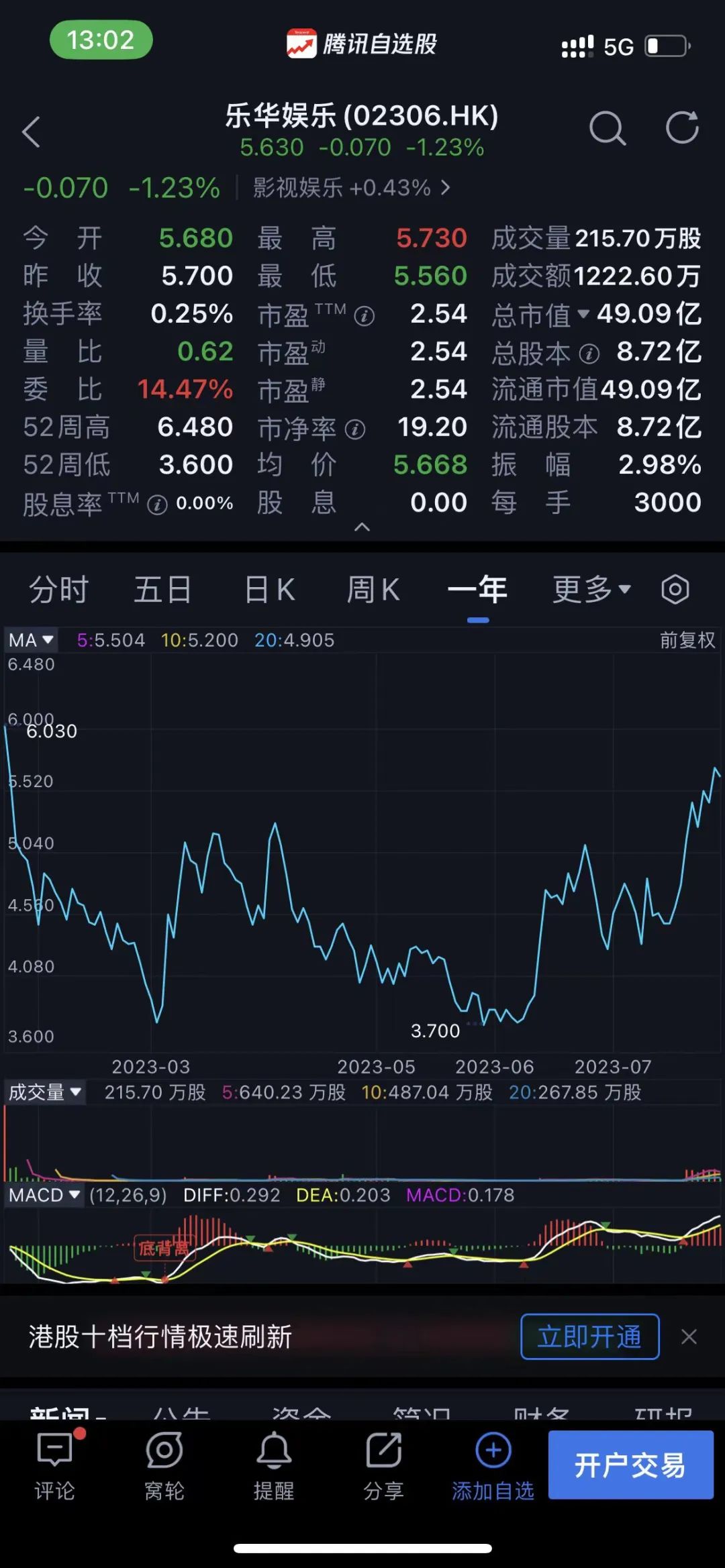Expand the 更多 chart period menu
The width and height of the screenshot is (725, 1568).
(589, 589)
